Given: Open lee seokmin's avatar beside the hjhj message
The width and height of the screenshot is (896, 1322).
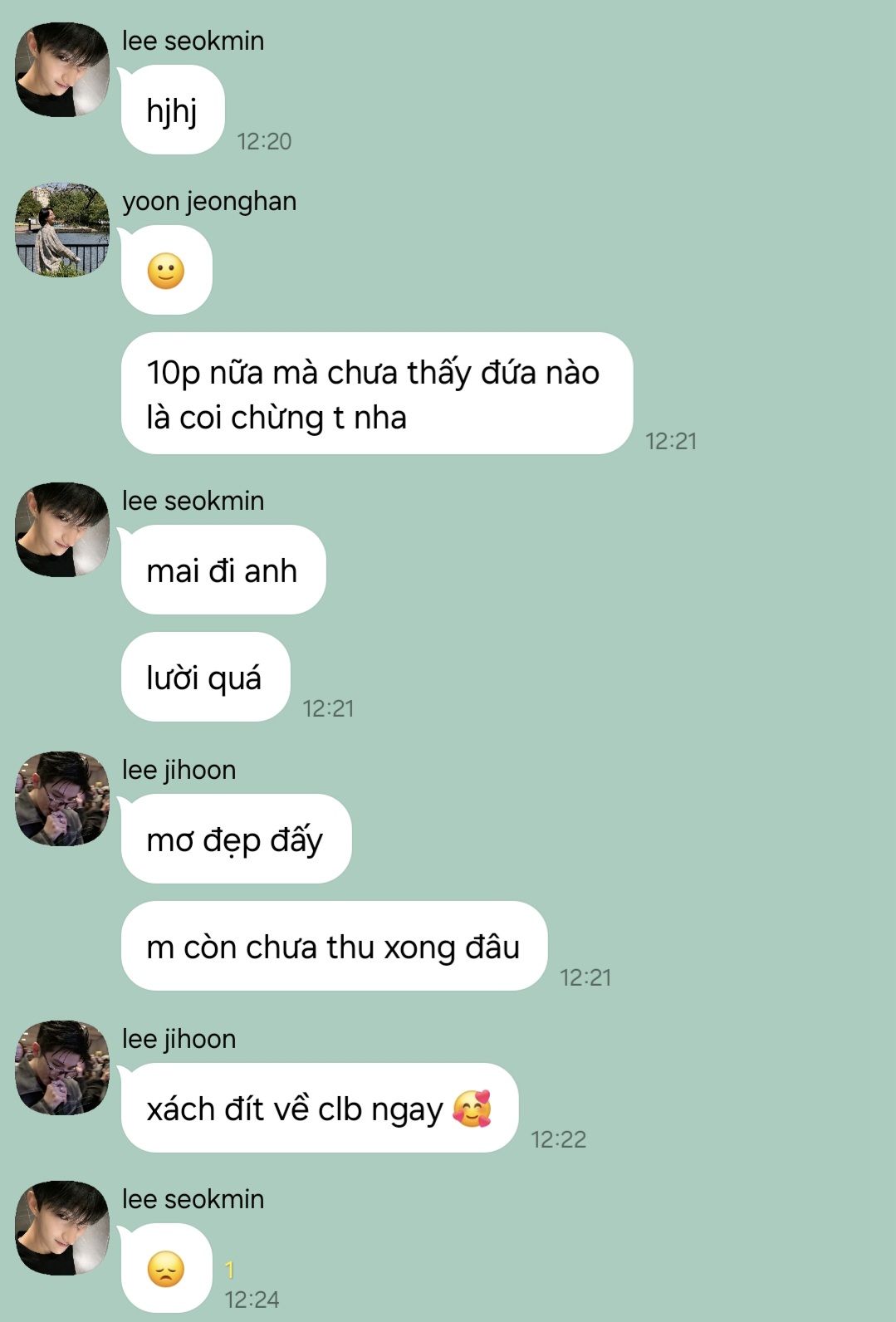Looking at the screenshot, I should 62,70.
